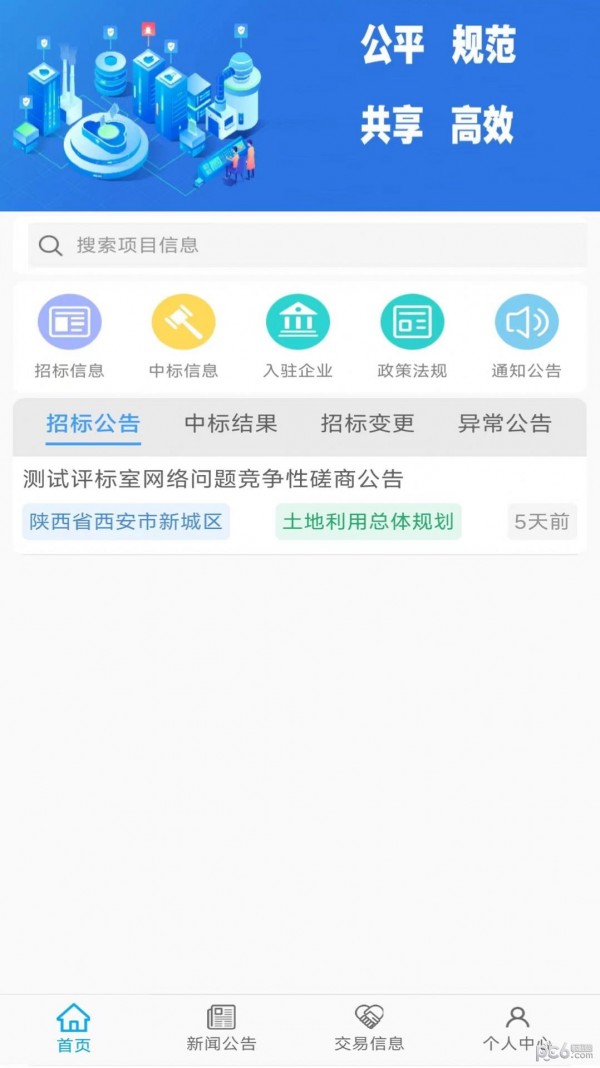Select the 招标公告 tab

click(x=93, y=424)
